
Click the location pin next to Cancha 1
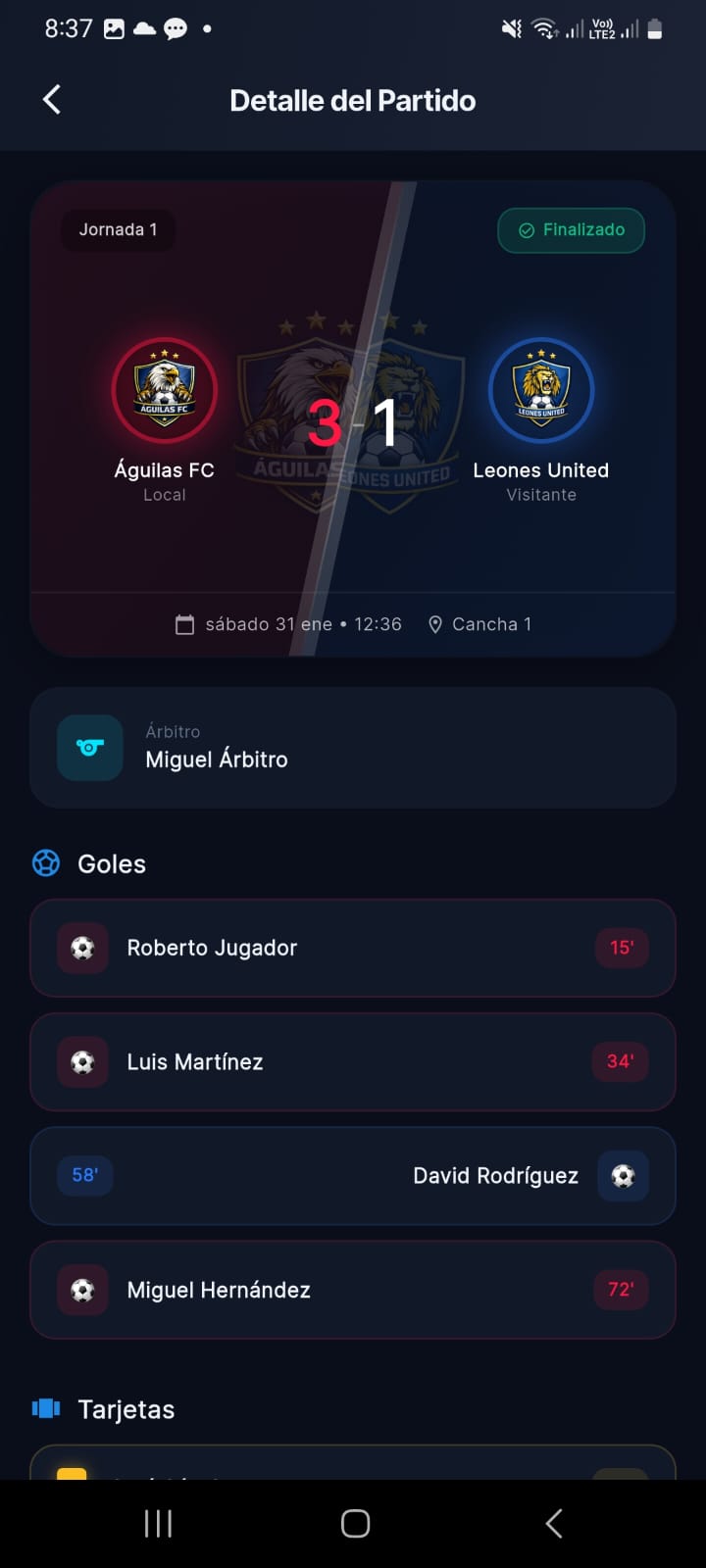point(435,623)
